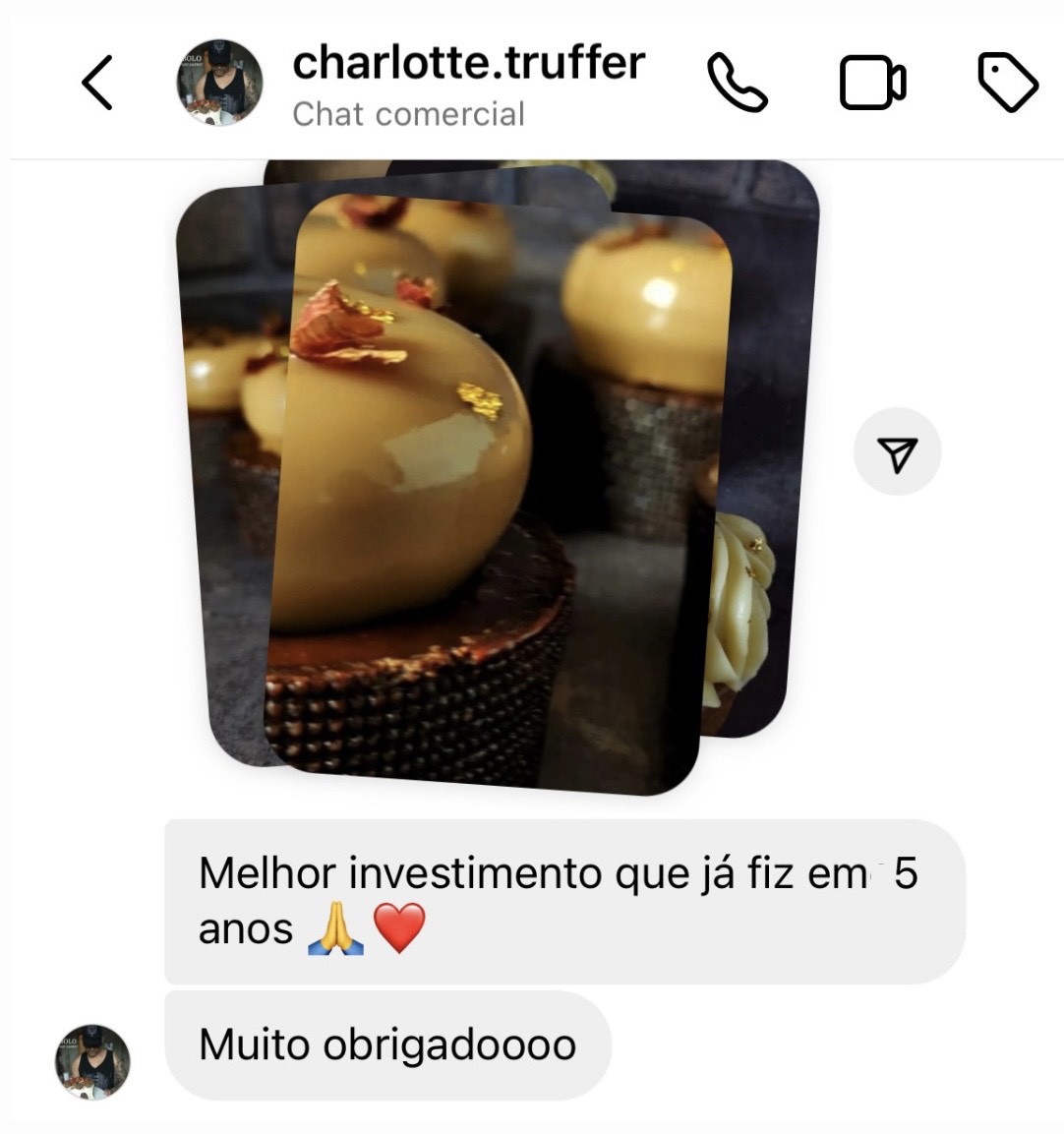Open the label tag options
The image size is (1064, 1134).
(x=1008, y=83)
